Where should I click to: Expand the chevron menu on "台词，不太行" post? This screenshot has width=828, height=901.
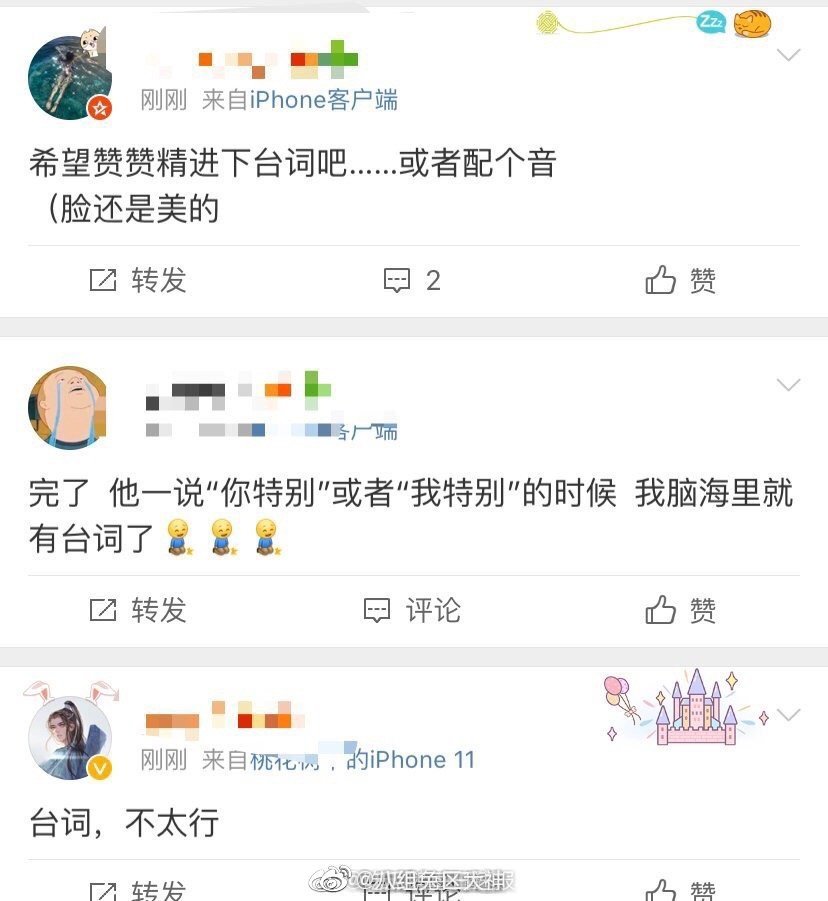click(789, 715)
